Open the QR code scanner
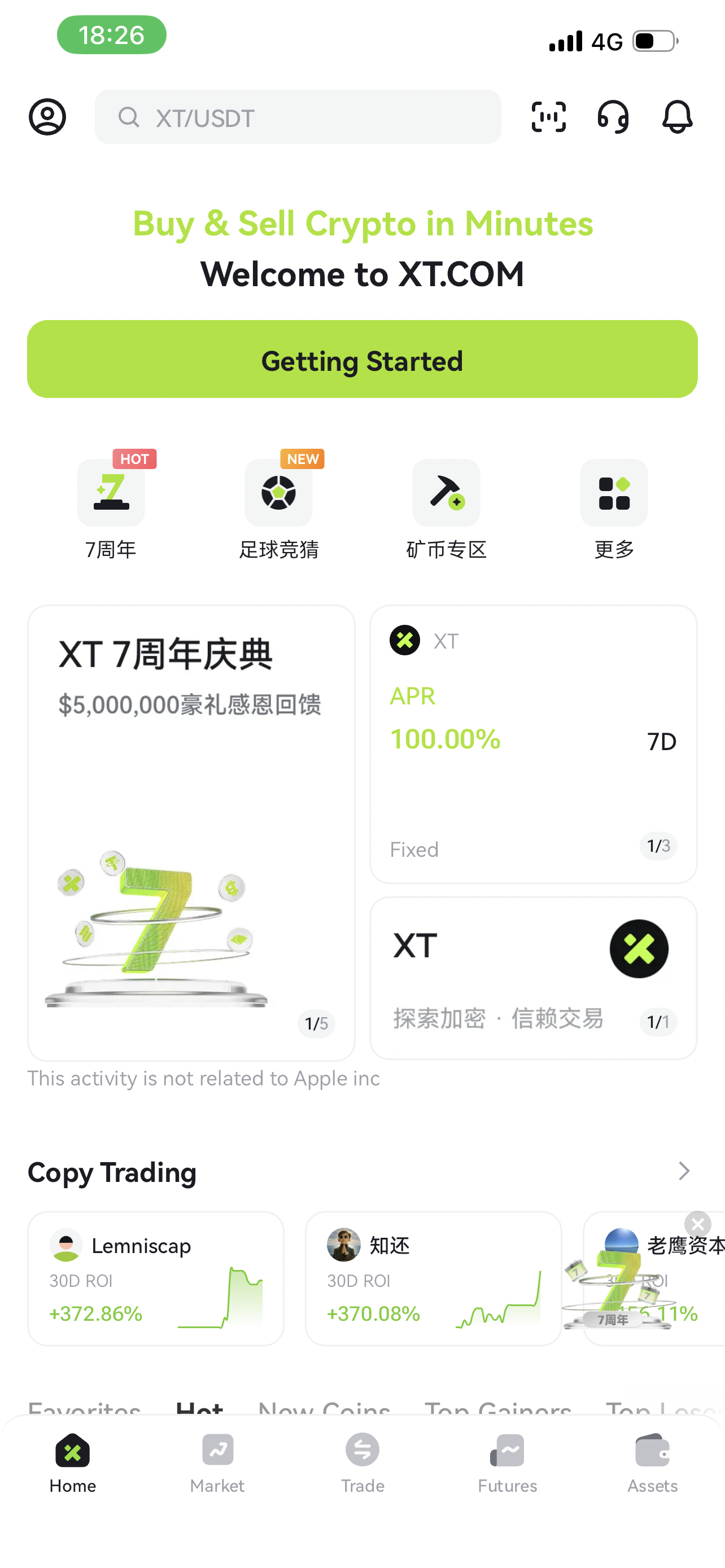725x1568 pixels. click(x=548, y=117)
